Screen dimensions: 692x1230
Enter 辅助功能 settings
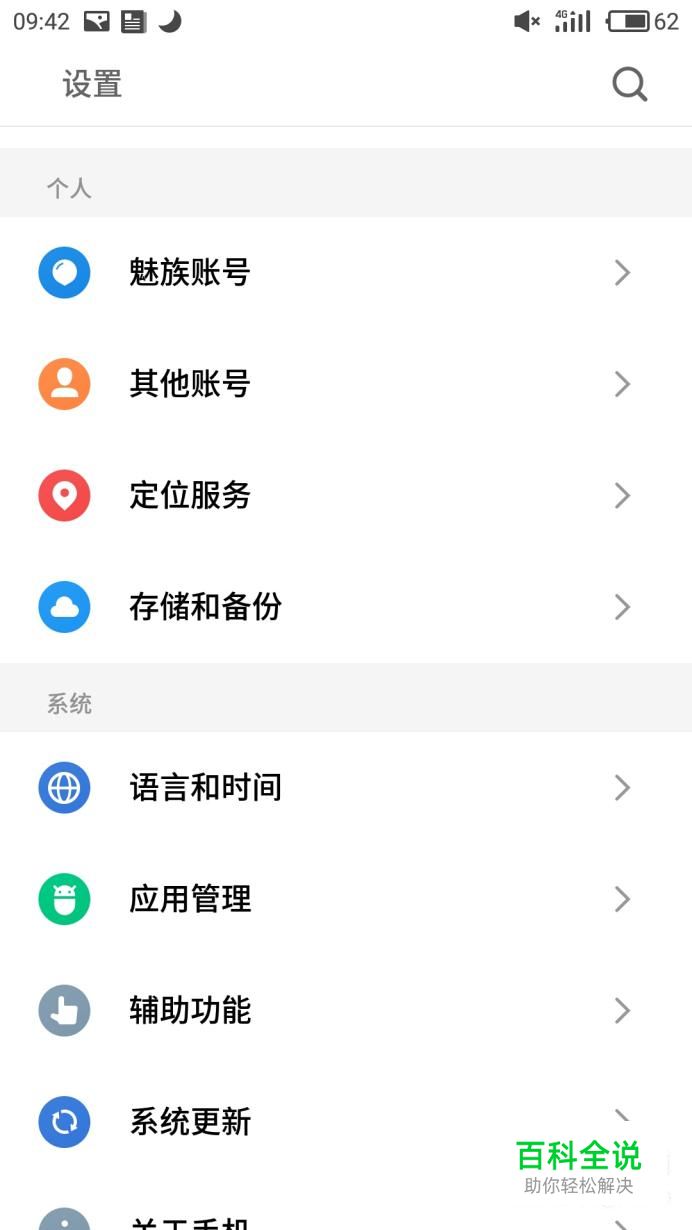pyautogui.click(x=346, y=1011)
